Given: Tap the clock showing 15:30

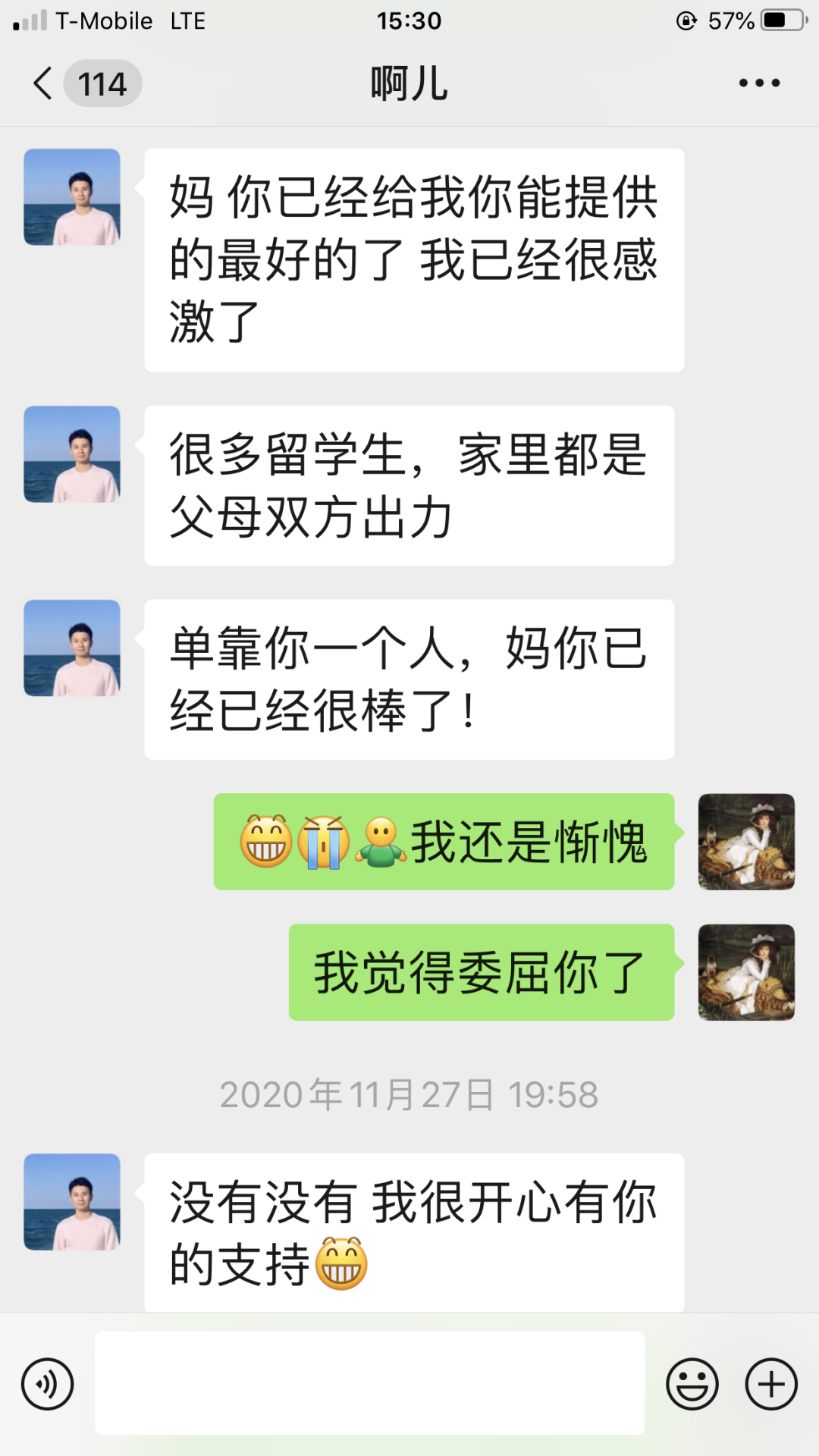Looking at the screenshot, I should pos(409,20).
